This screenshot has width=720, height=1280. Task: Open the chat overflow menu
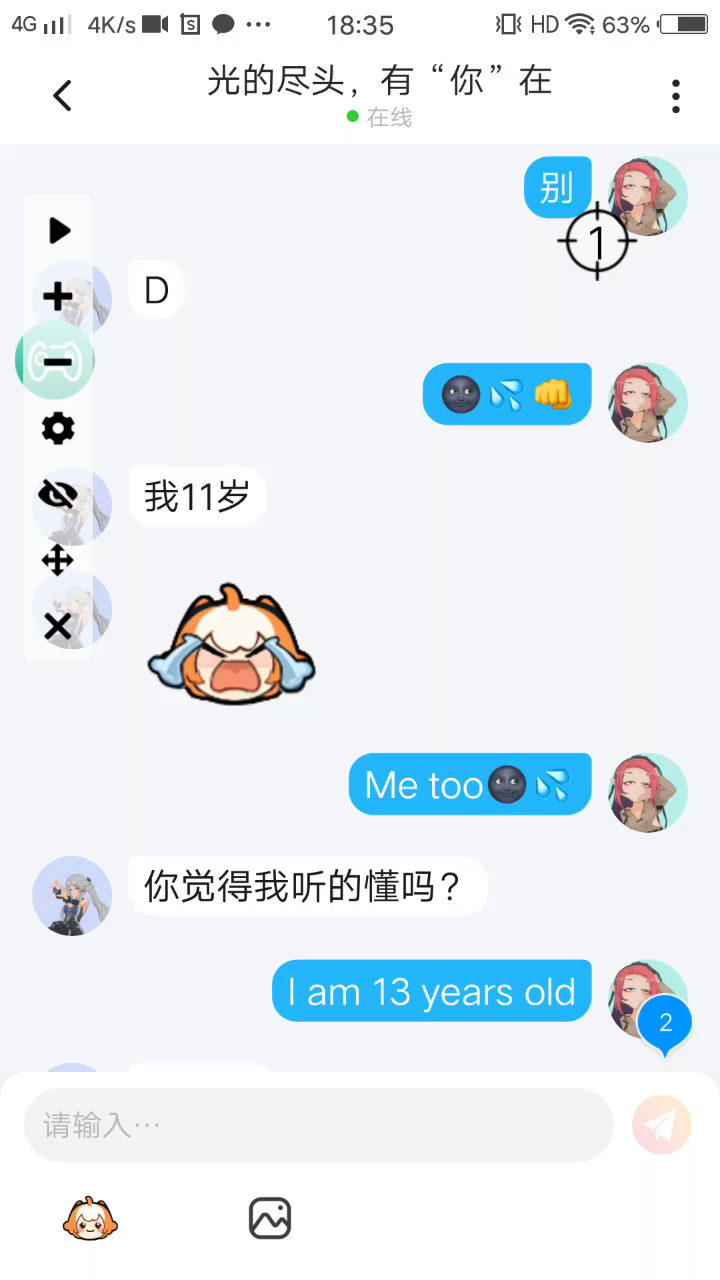pyautogui.click(x=676, y=96)
